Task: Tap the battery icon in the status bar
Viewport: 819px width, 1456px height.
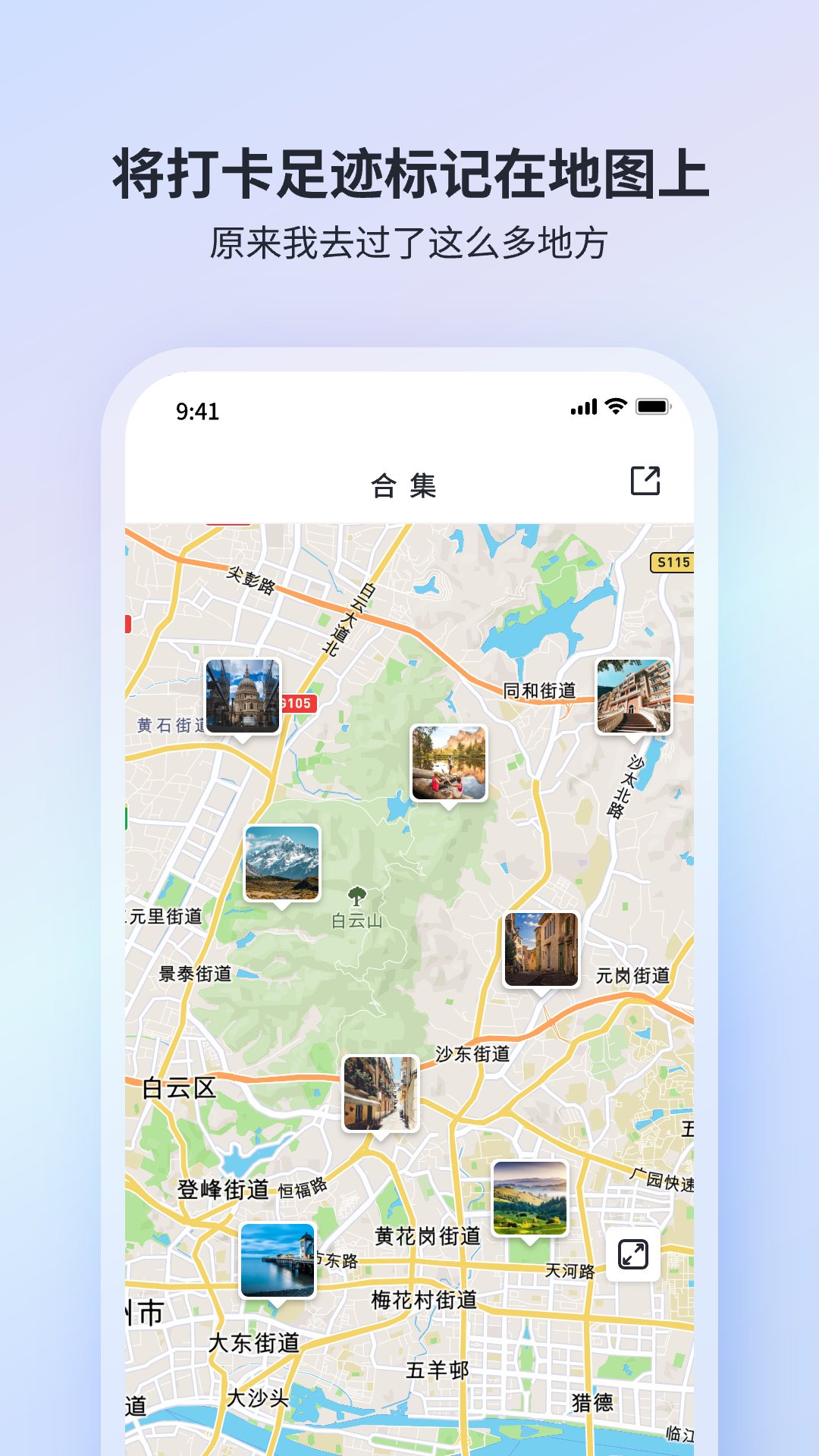Action: click(654, 408)
